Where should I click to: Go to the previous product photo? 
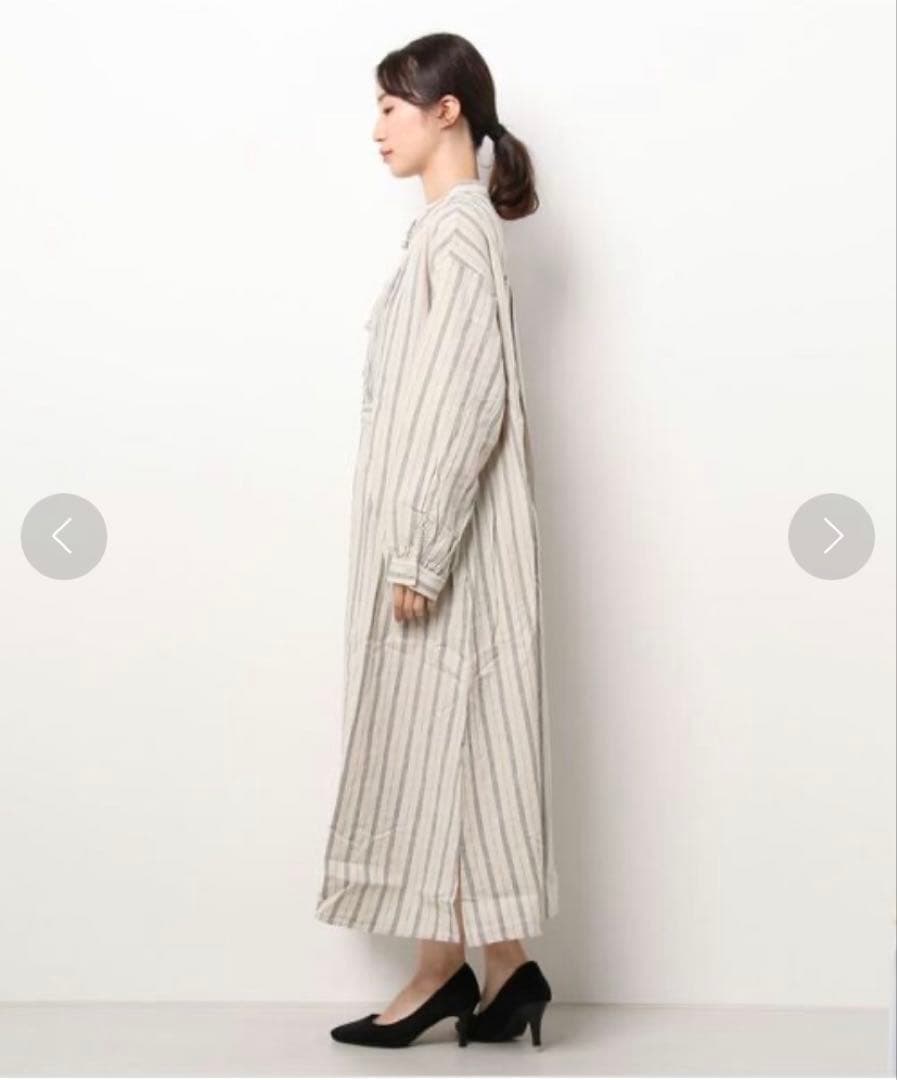point(63,537)
